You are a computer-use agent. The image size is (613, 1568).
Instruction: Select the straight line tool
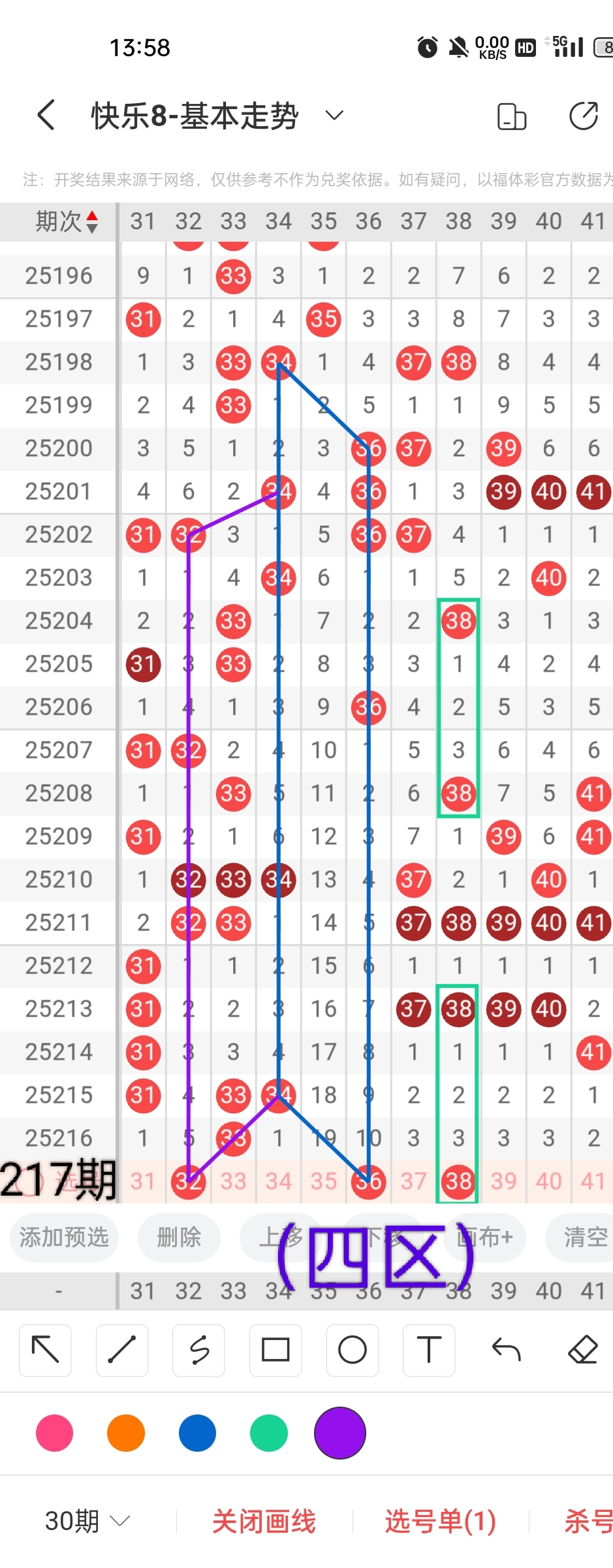pos(122,1350)
